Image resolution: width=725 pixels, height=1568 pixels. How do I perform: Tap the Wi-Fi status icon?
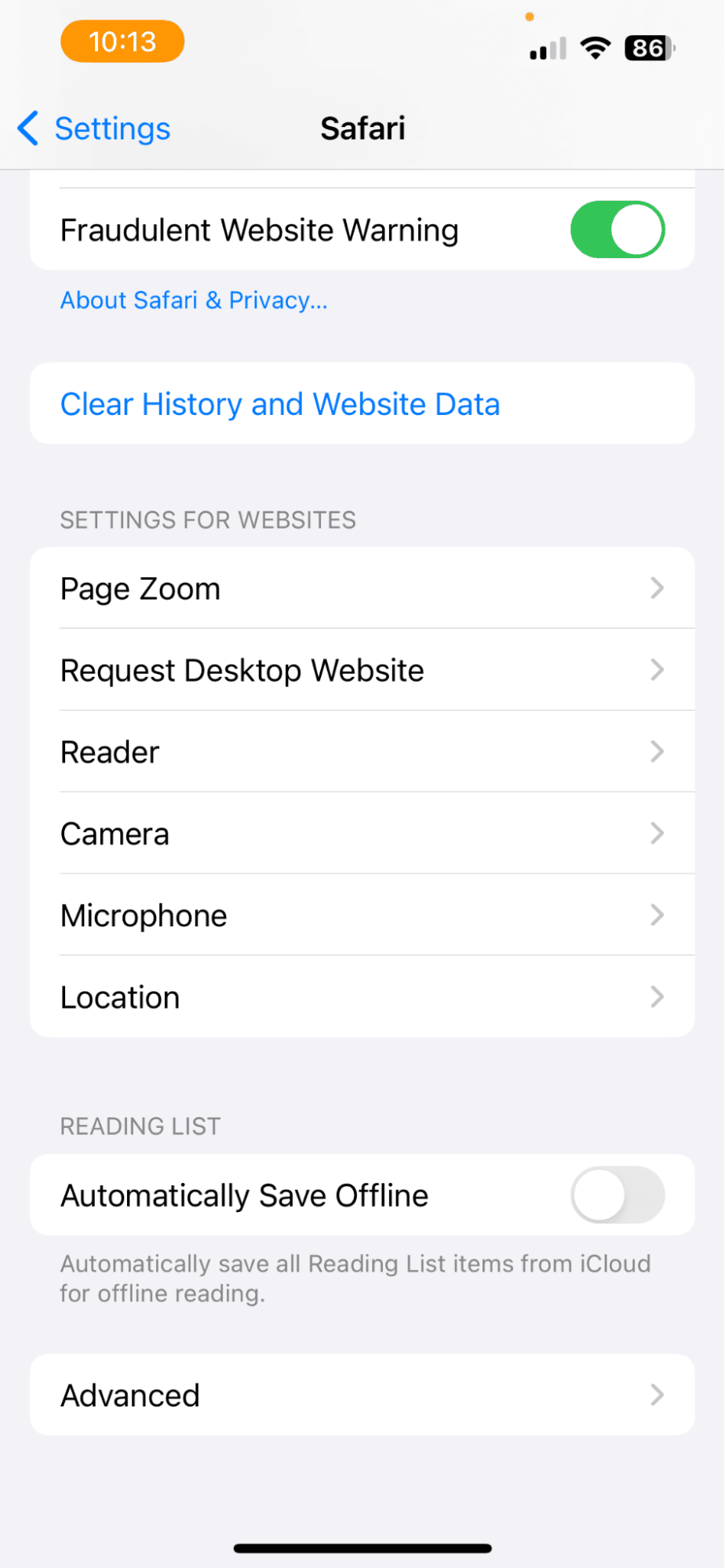[x=596, y=47]
